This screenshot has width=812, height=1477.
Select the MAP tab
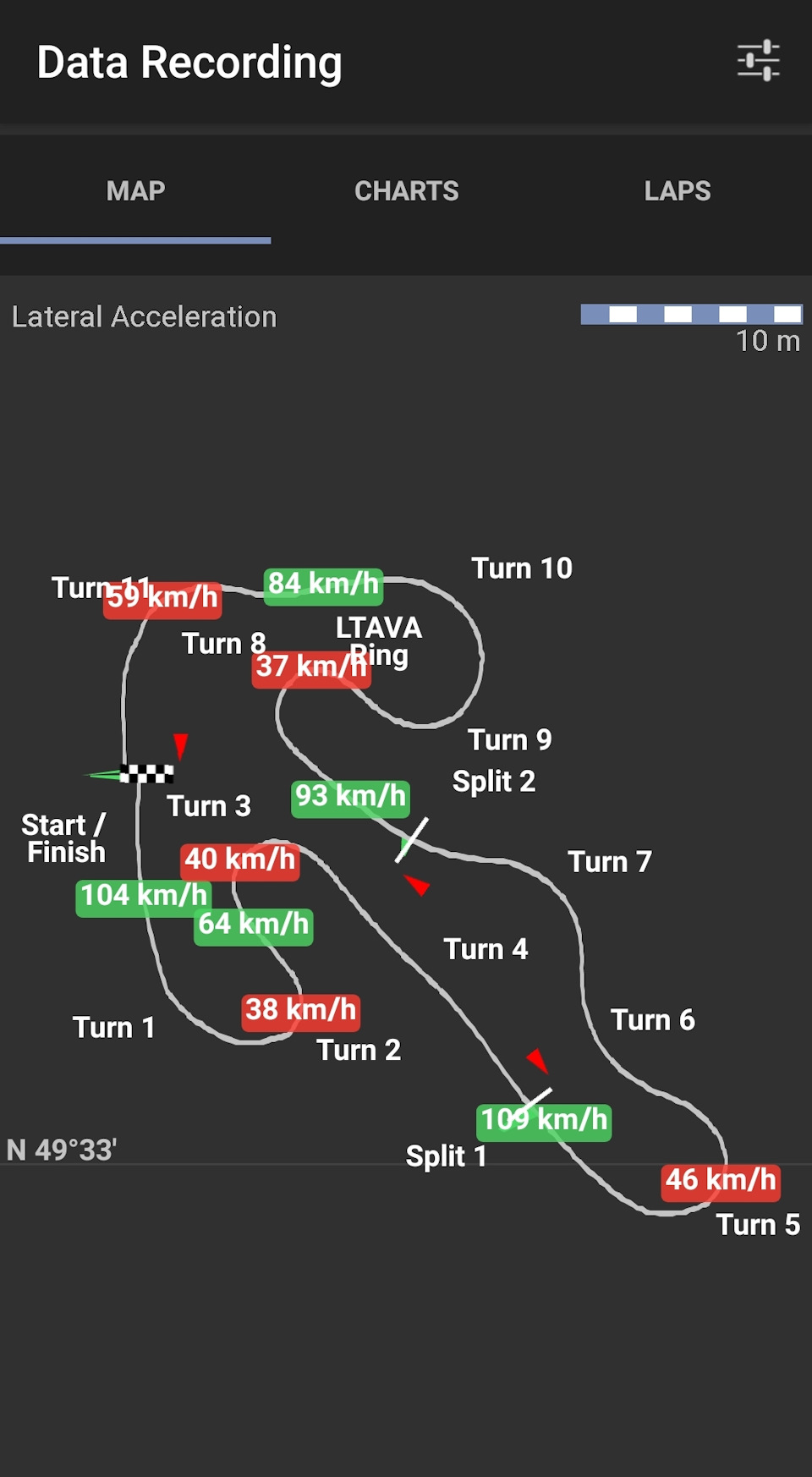point(135,191)
